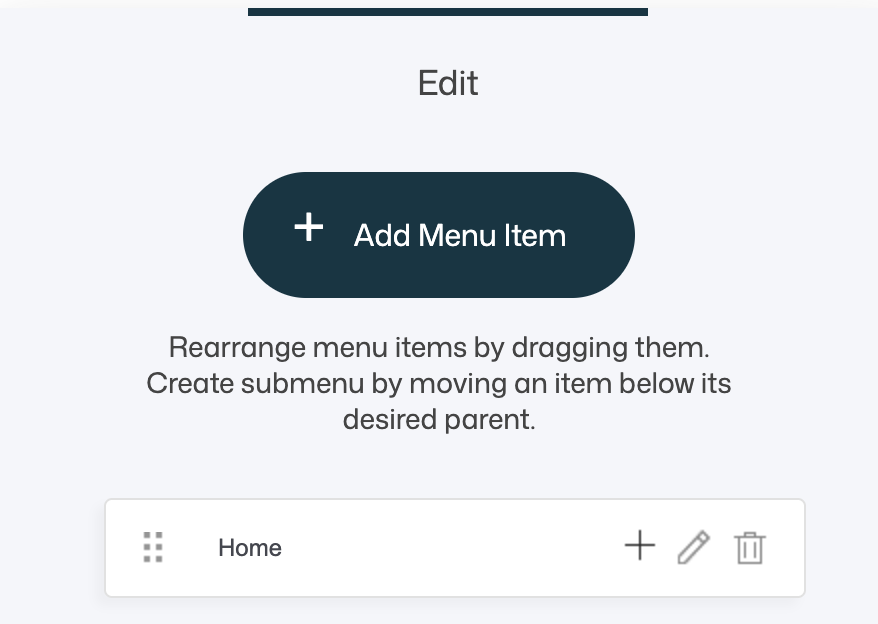Delete the Home menu item
Viewport: 878px width, 624px height.
pos(749,548)
